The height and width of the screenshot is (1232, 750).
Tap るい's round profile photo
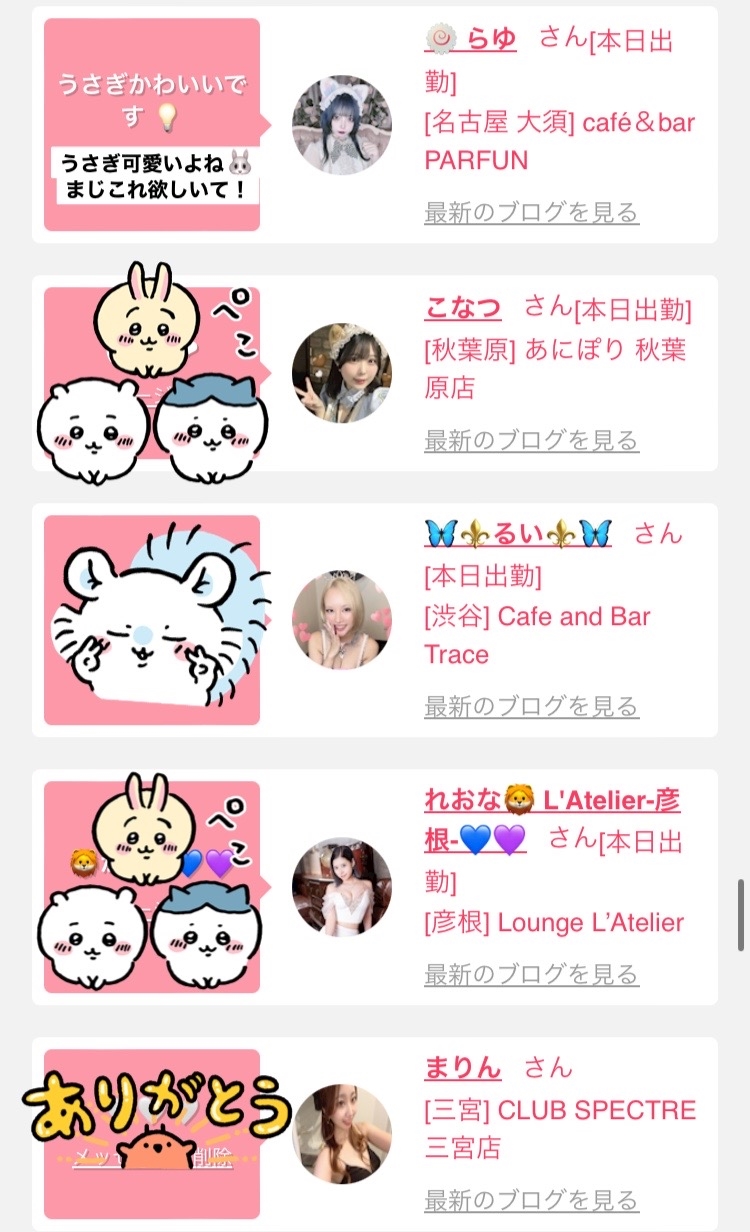coord(342,620)
